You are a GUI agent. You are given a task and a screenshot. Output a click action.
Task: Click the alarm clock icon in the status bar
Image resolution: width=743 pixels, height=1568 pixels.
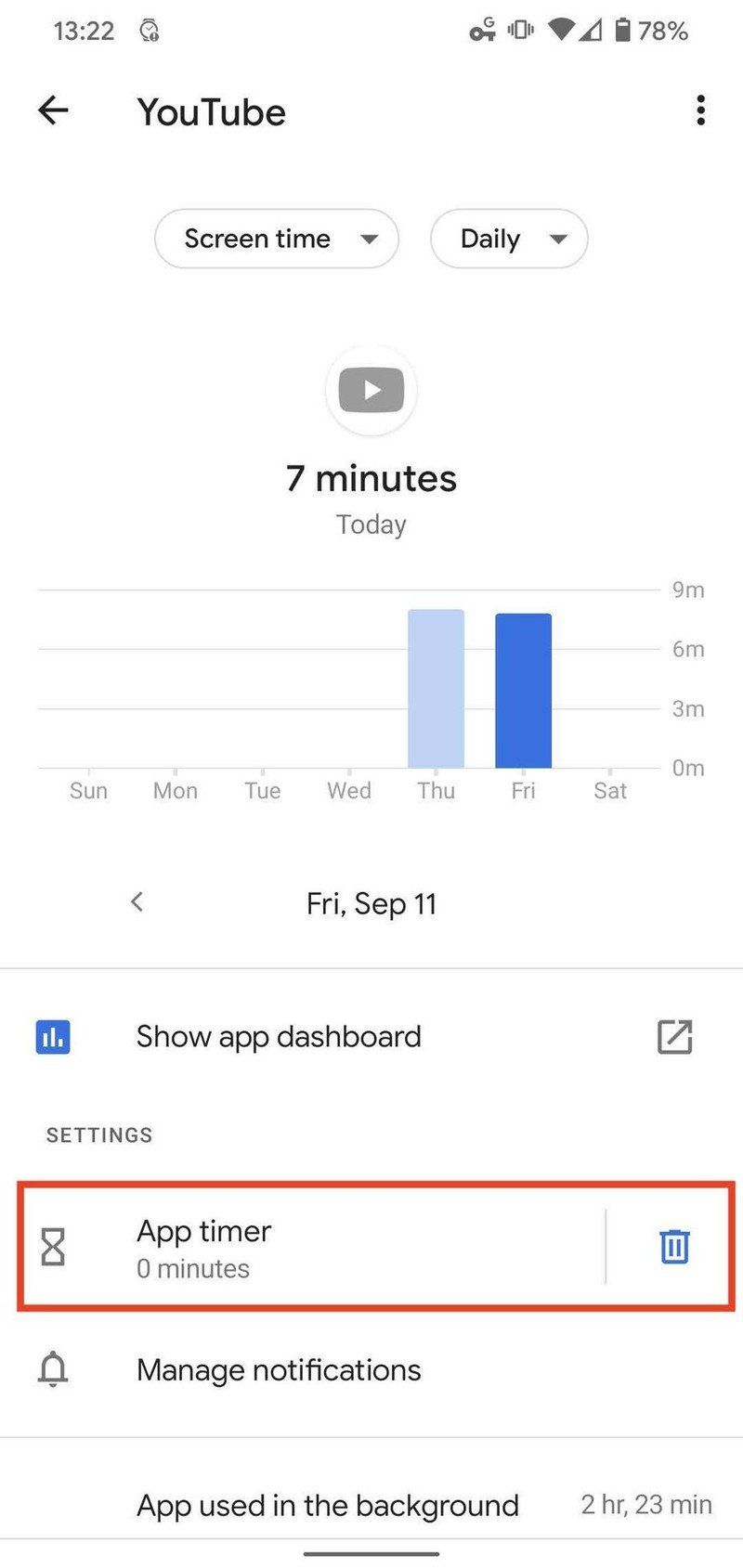tap(149, 30)
